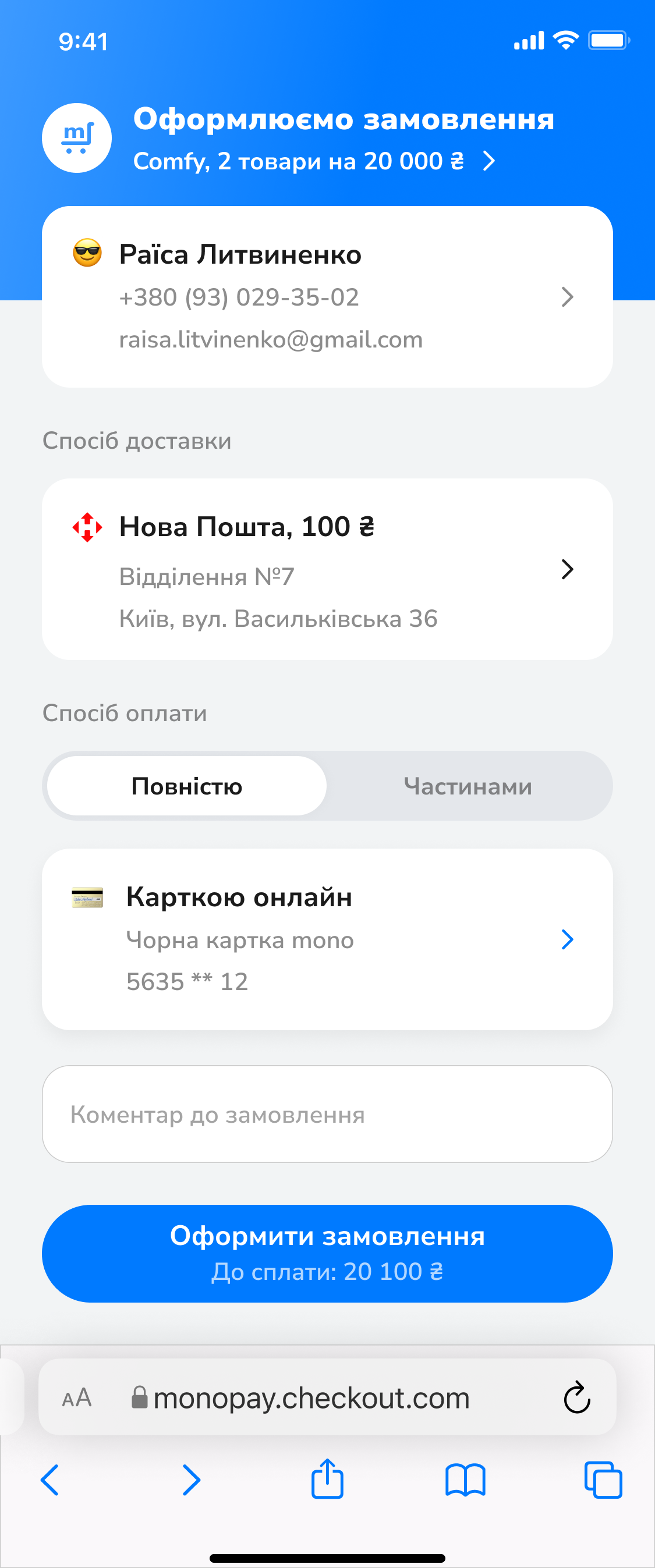Go forward in the browser
The image size is (655, 1568).
pyautogui.click(x=191, y=1480)
